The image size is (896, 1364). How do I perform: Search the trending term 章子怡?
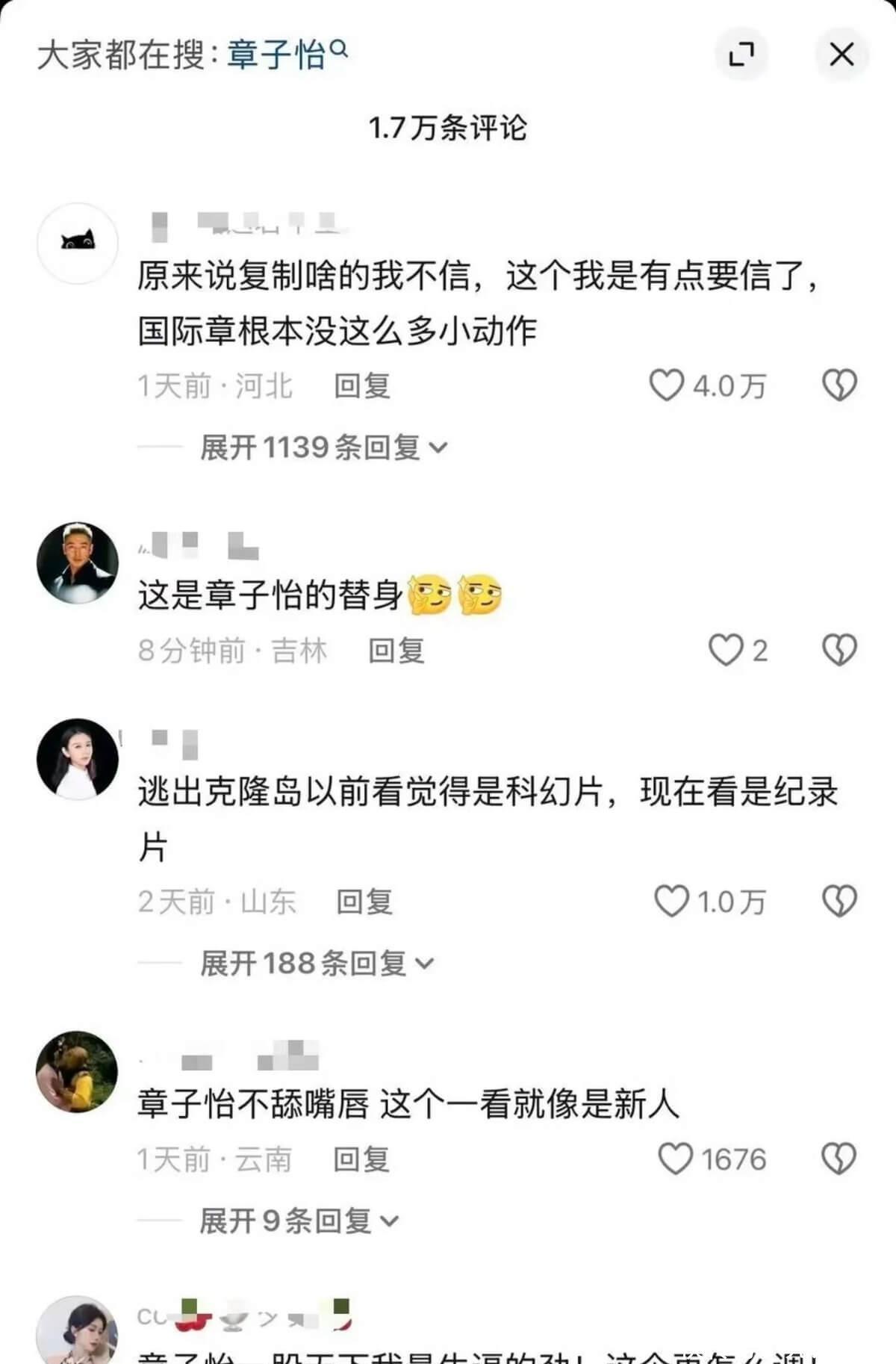[285, 55]
